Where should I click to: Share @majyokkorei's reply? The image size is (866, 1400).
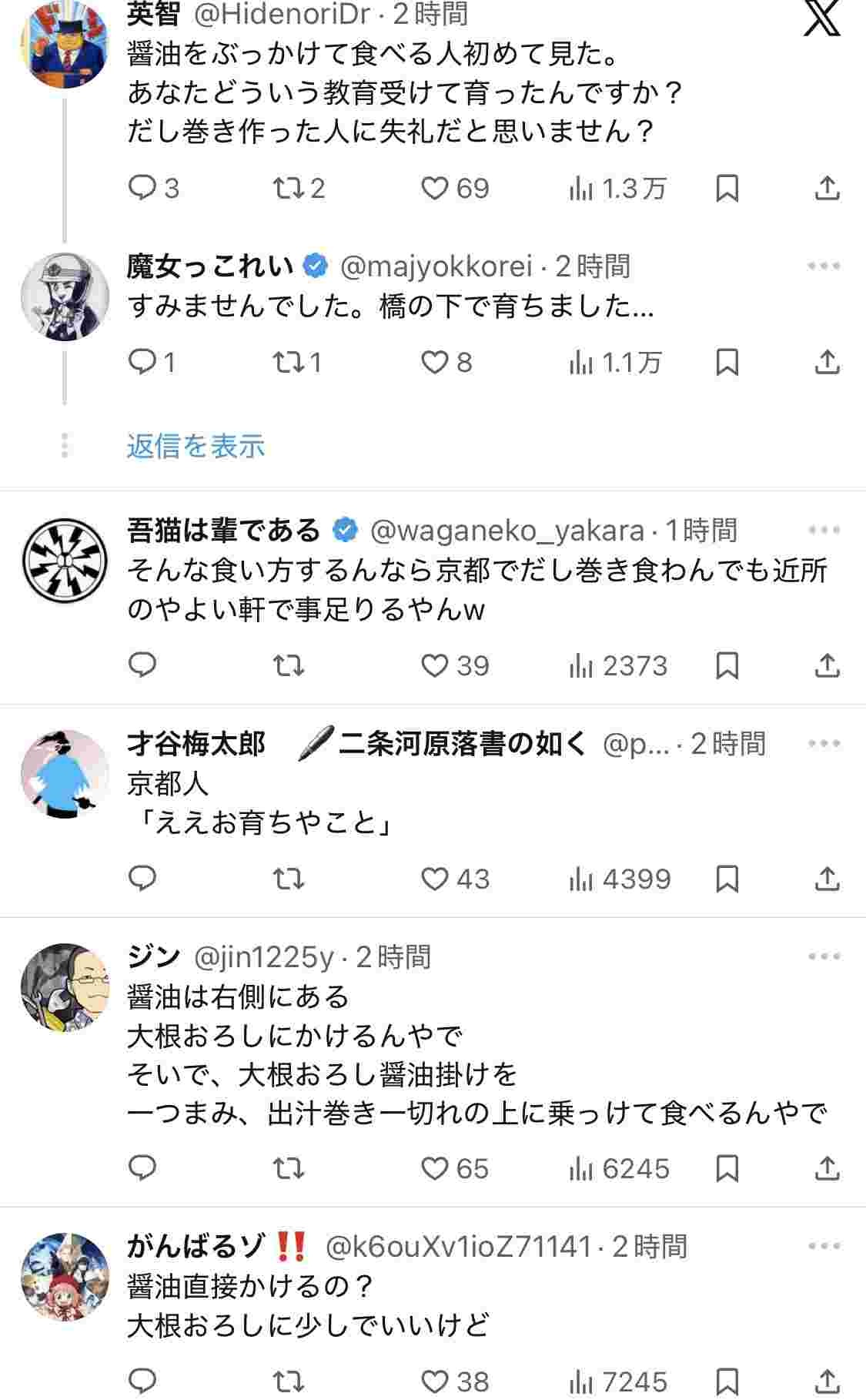(x=827, y=362)
